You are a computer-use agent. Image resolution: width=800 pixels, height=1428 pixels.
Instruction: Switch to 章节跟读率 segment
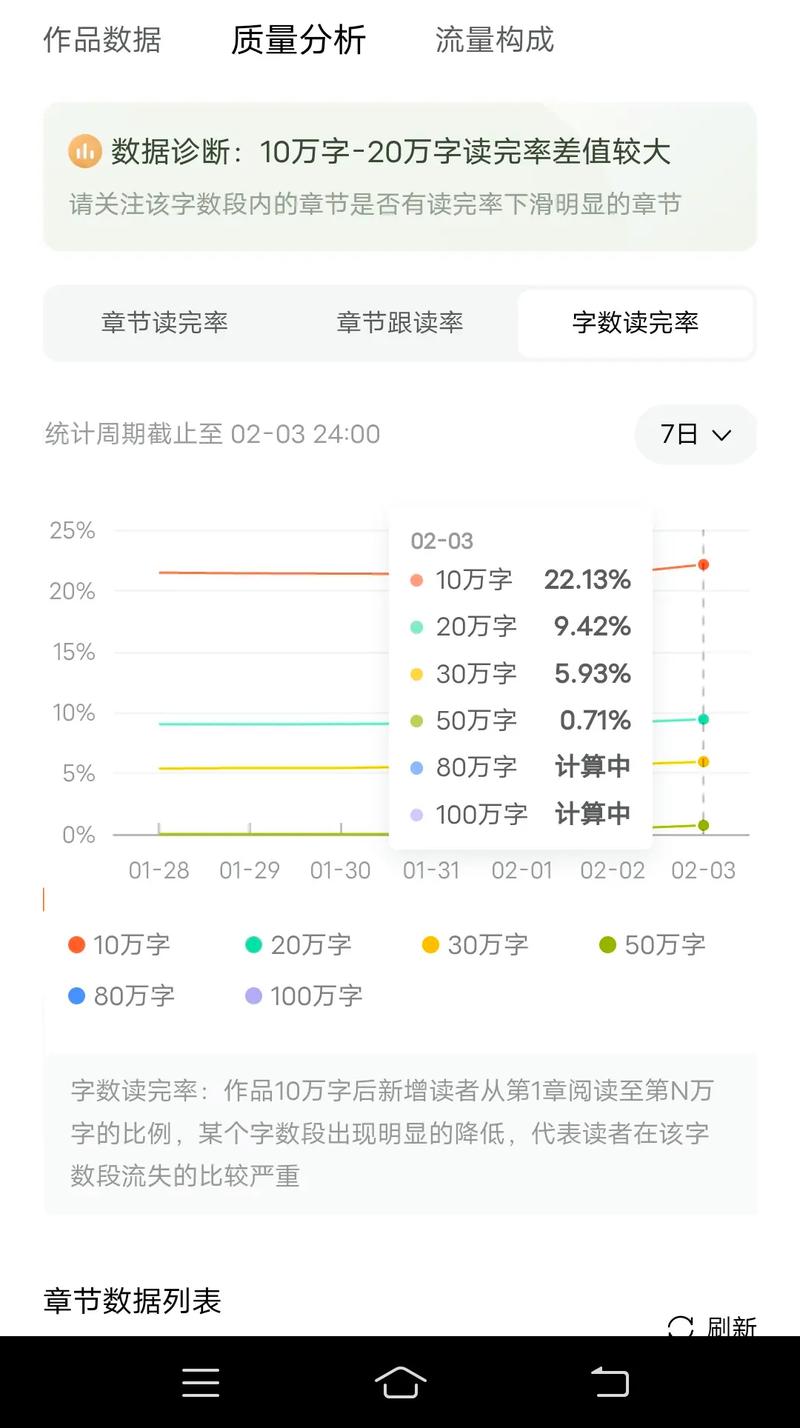[400, 323]
